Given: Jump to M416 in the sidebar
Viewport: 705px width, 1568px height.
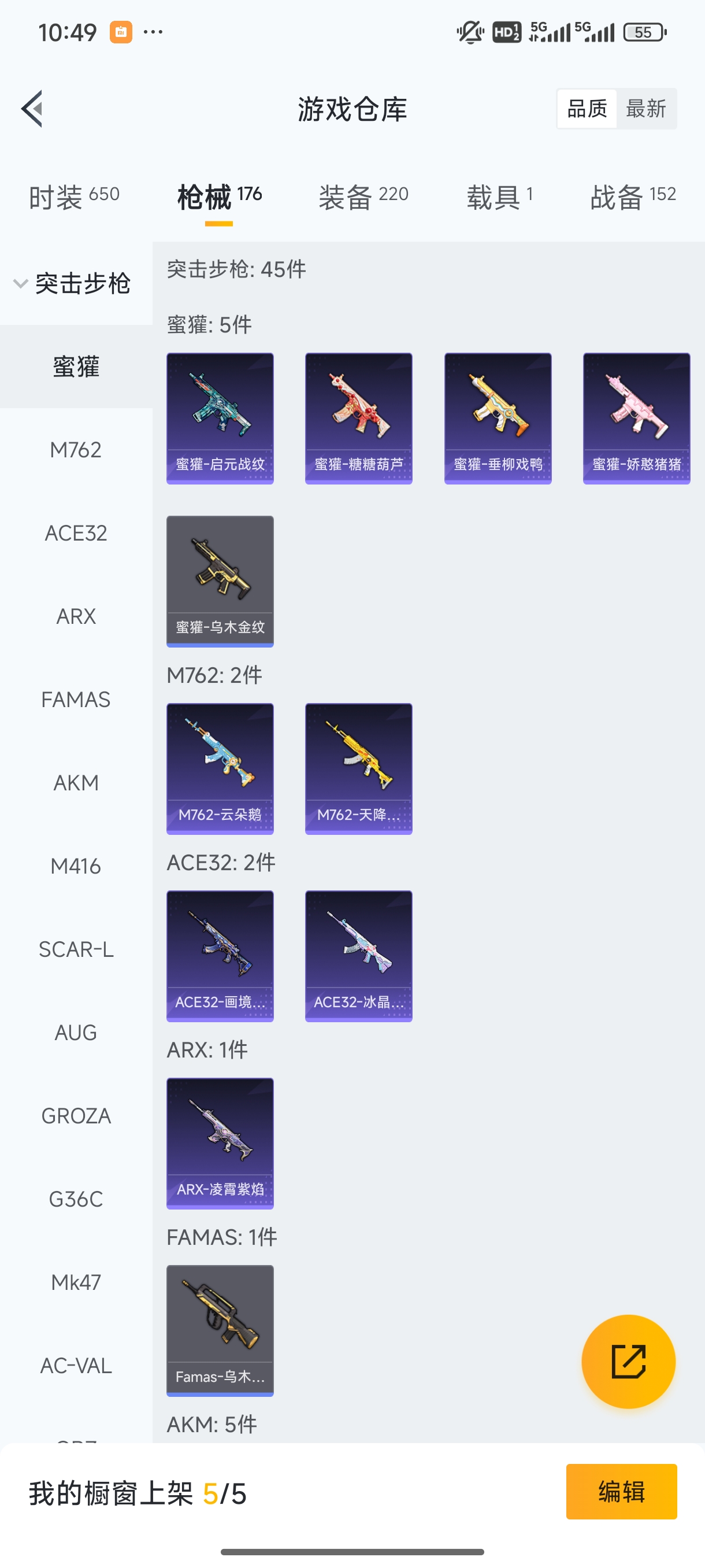Looking at the screenshot, I should click(x=76, y=866).
